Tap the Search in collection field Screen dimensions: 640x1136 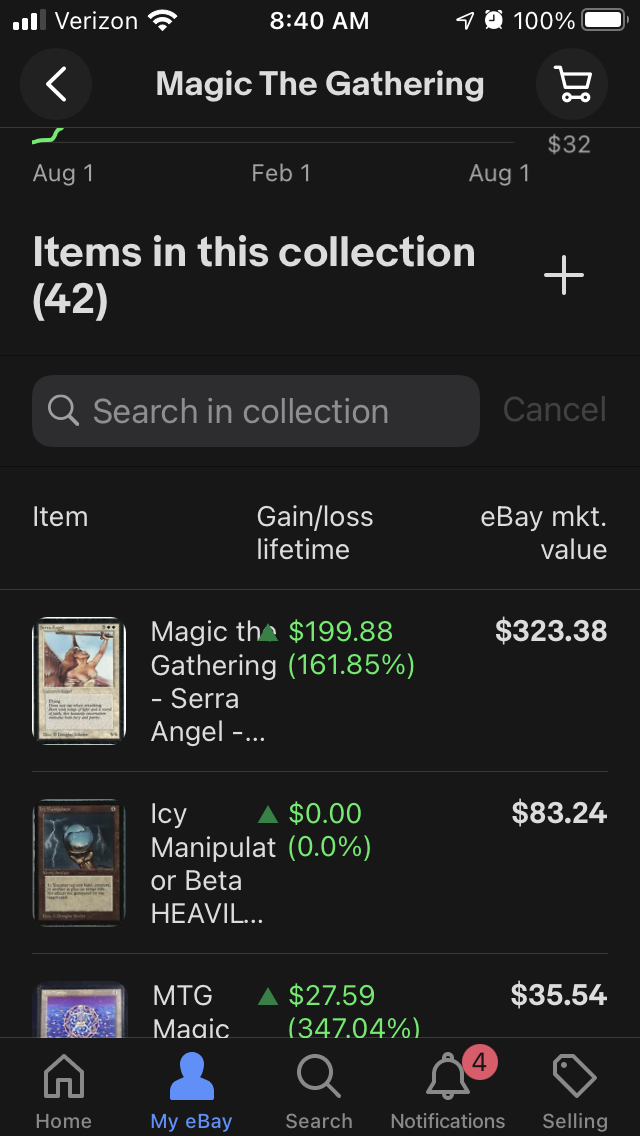[x=256, y=411]
